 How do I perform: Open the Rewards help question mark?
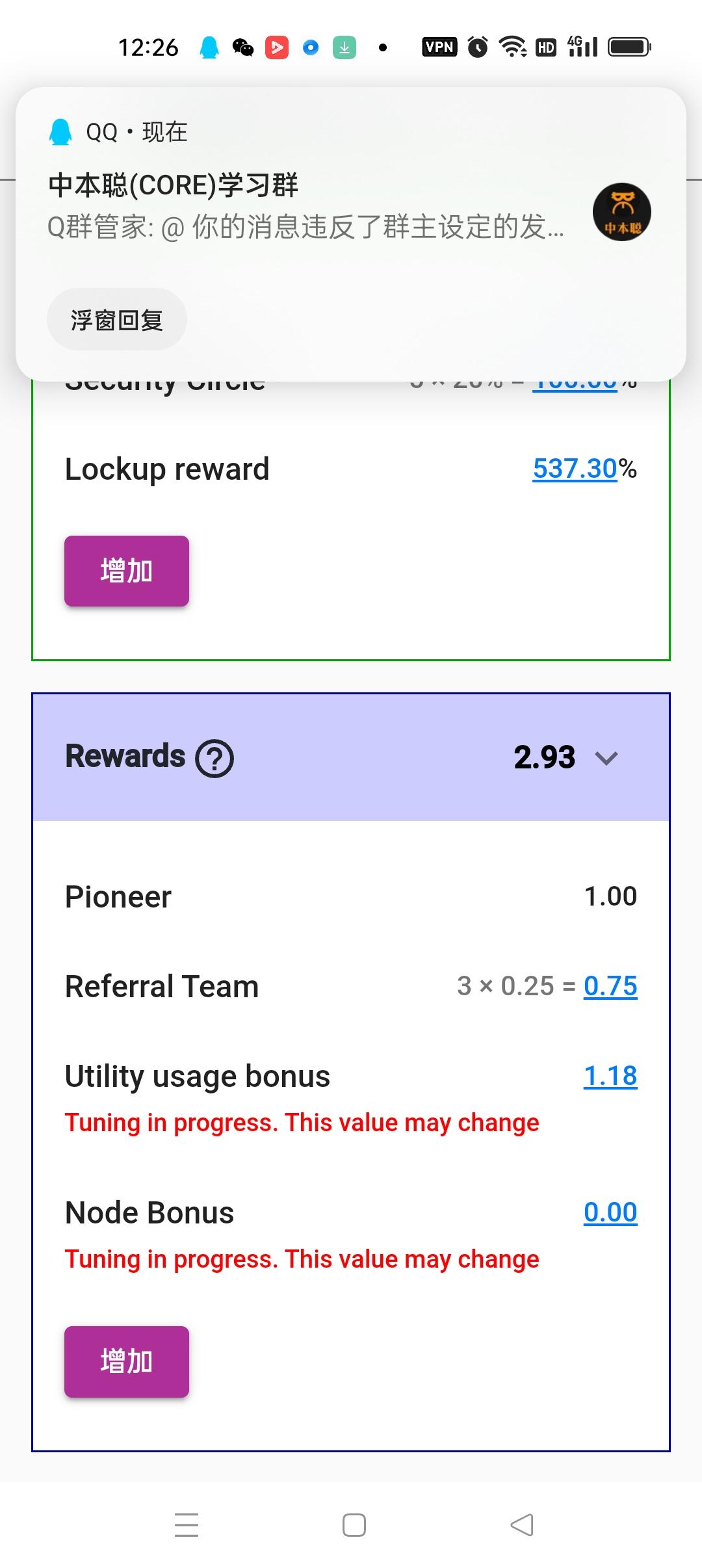pos(215,758)
